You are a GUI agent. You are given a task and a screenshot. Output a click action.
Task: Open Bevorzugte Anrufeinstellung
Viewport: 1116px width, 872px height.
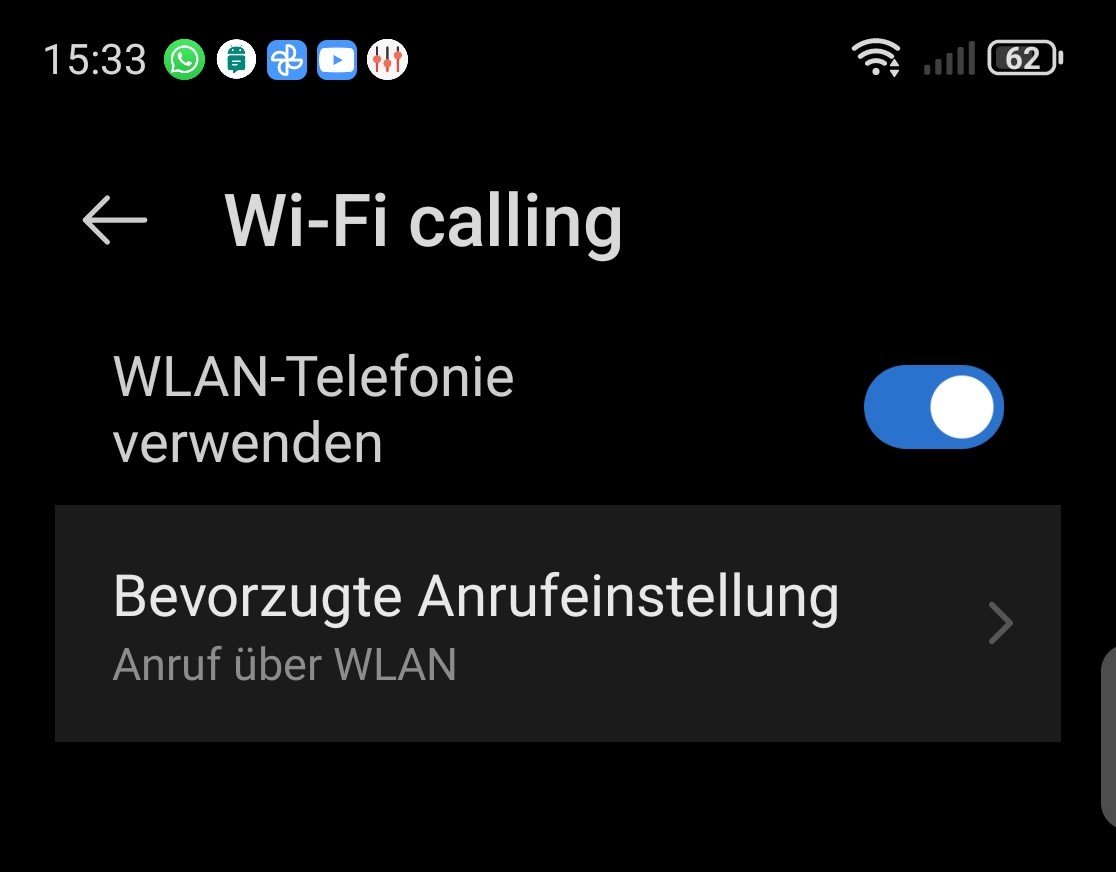click(x=557, y=623)
